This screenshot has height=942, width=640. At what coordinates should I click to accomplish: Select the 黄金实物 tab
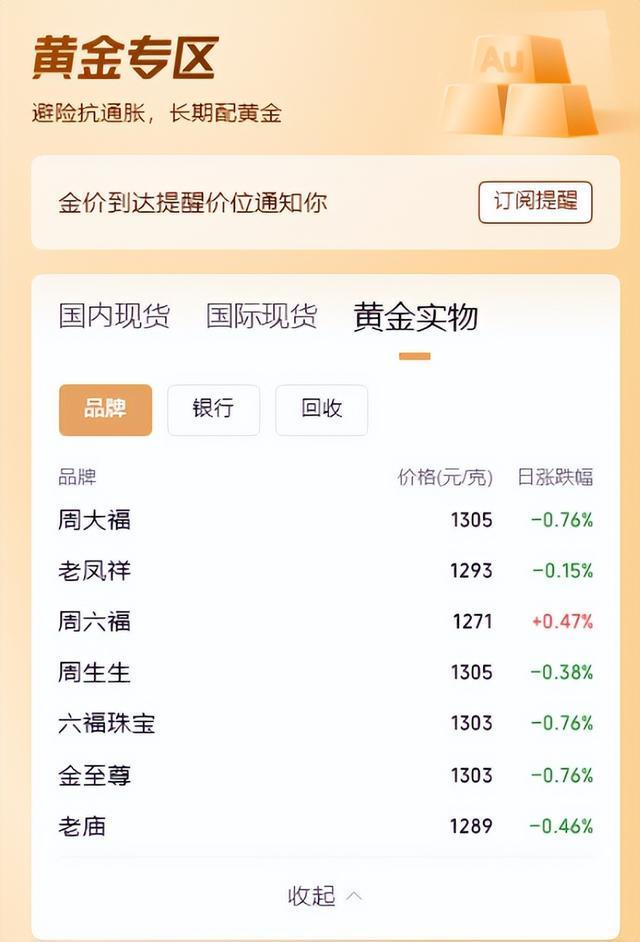pos(415,317)
